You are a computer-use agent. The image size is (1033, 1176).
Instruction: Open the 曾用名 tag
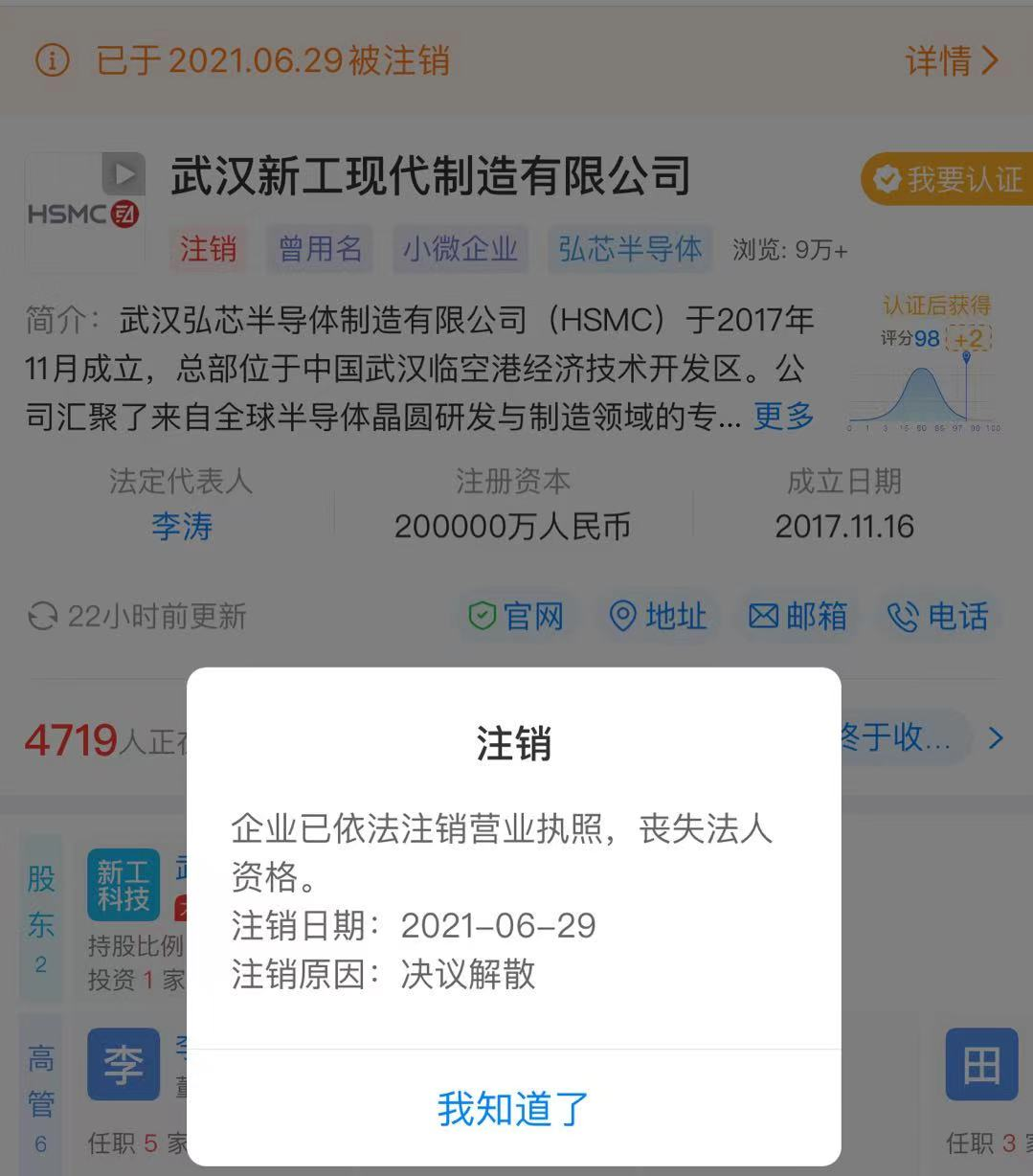320,249
